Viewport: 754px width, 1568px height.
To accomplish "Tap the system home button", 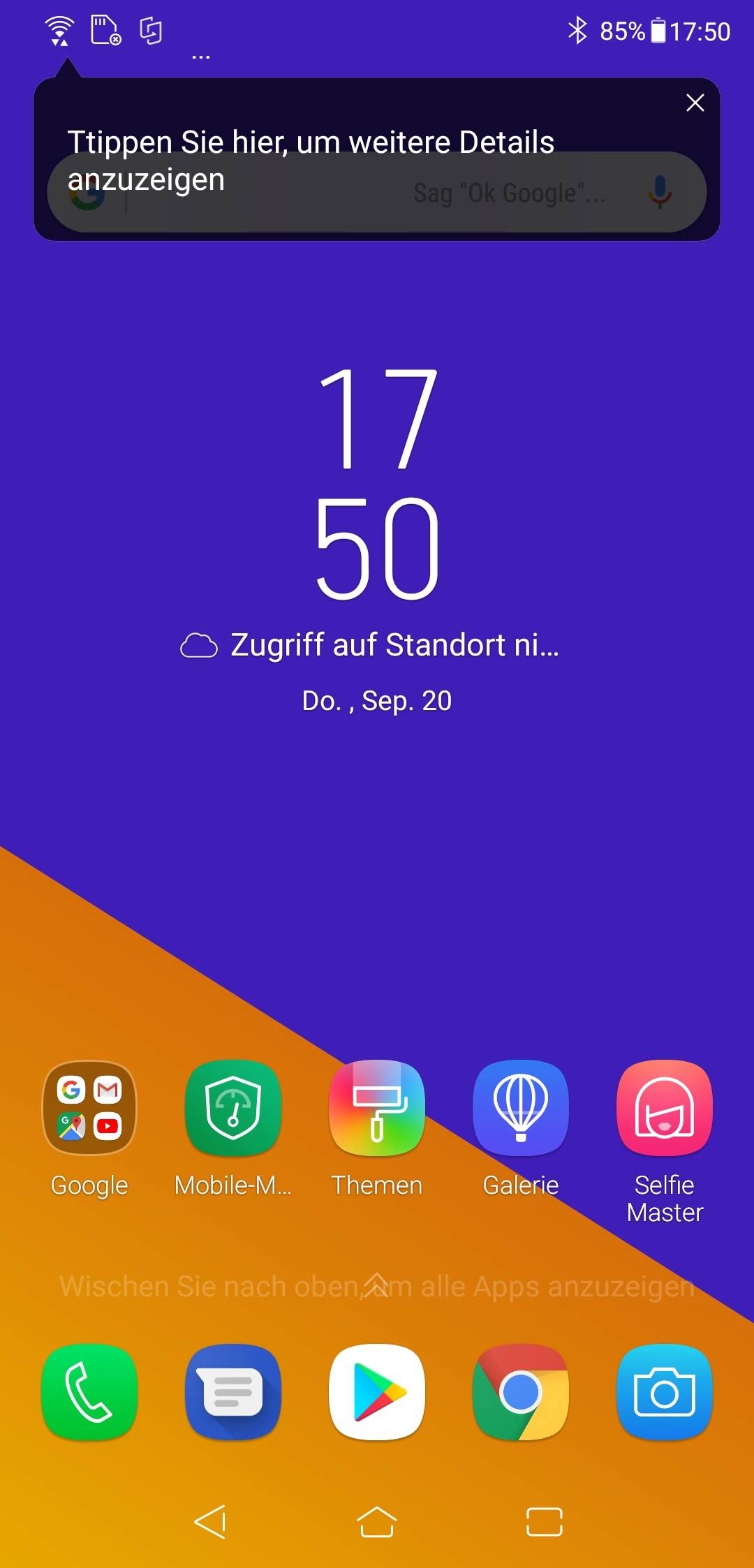I will [x=377, y=1522].
